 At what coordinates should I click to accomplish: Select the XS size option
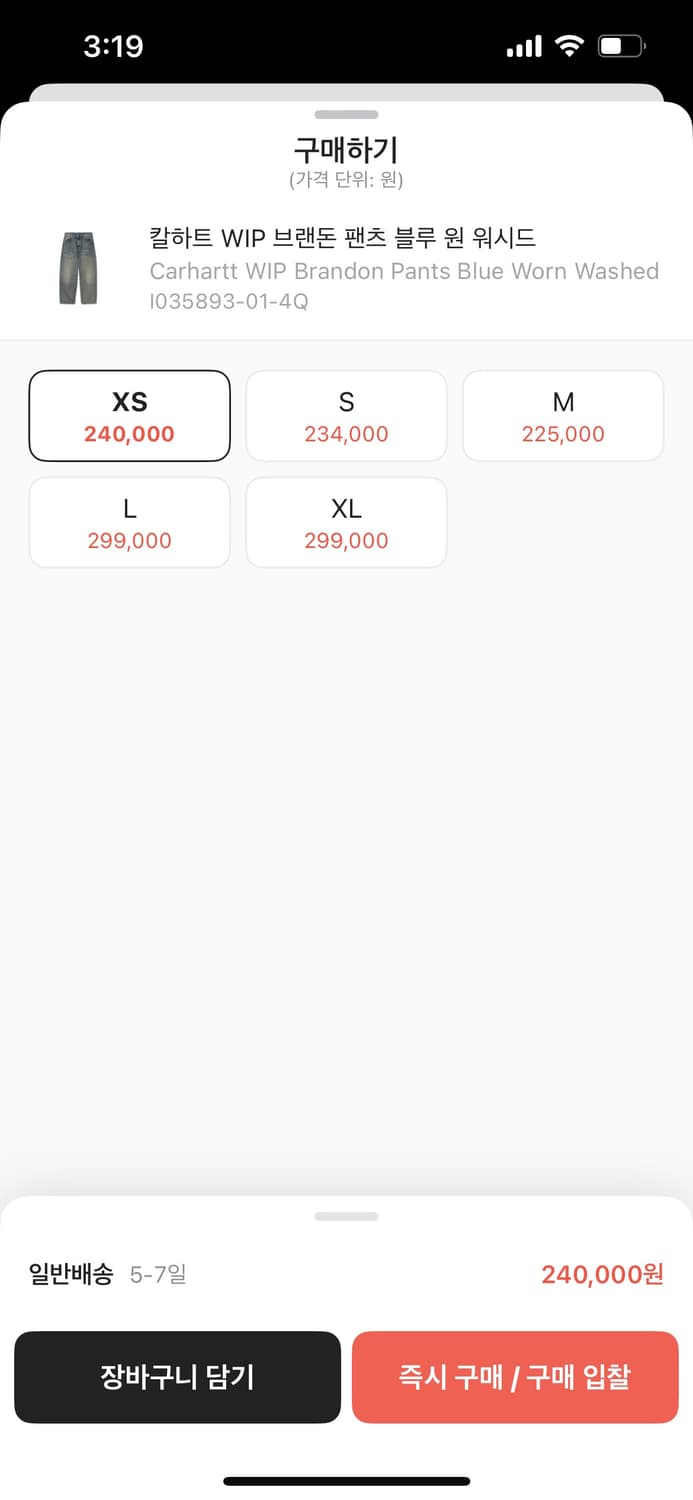point(130,416)
